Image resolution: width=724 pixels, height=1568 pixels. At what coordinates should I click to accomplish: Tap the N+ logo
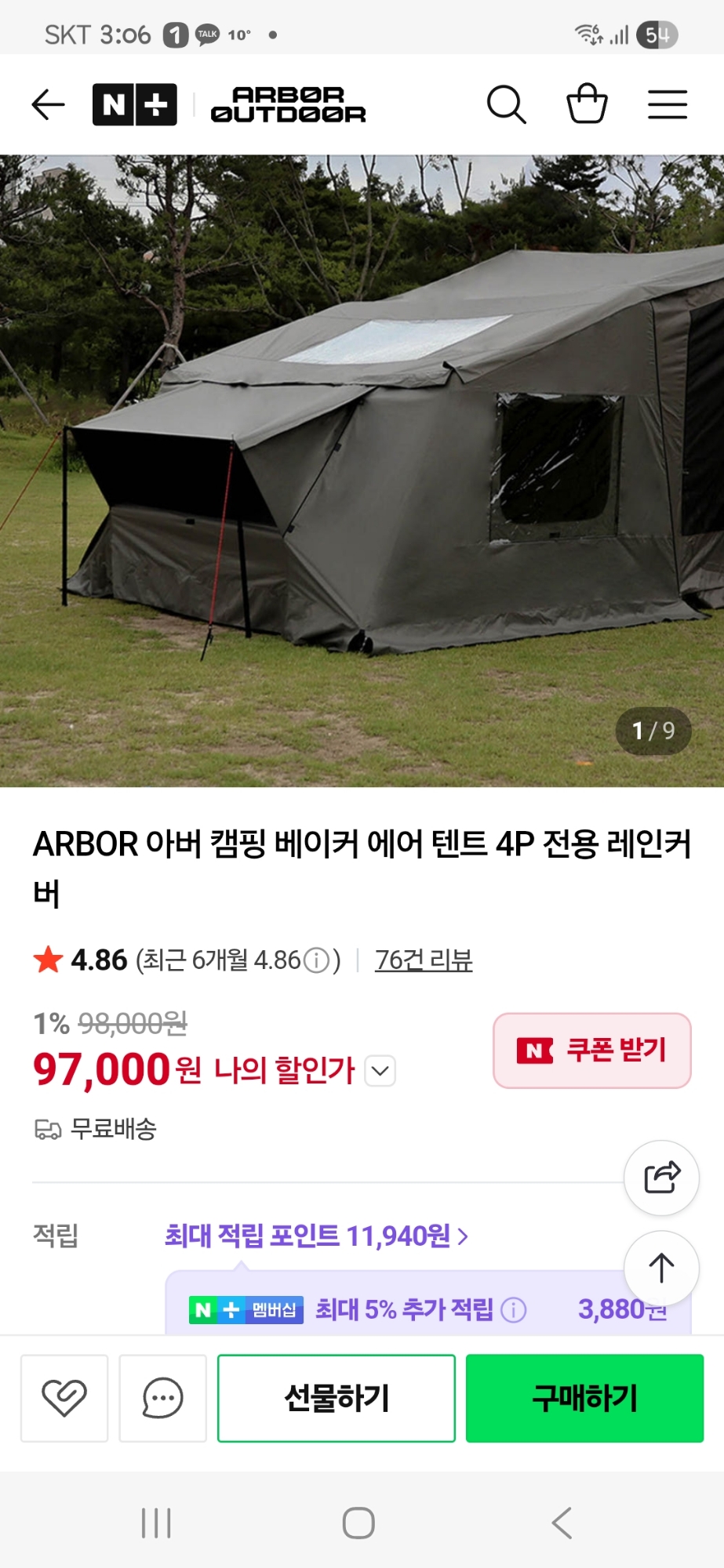(134, 103)
